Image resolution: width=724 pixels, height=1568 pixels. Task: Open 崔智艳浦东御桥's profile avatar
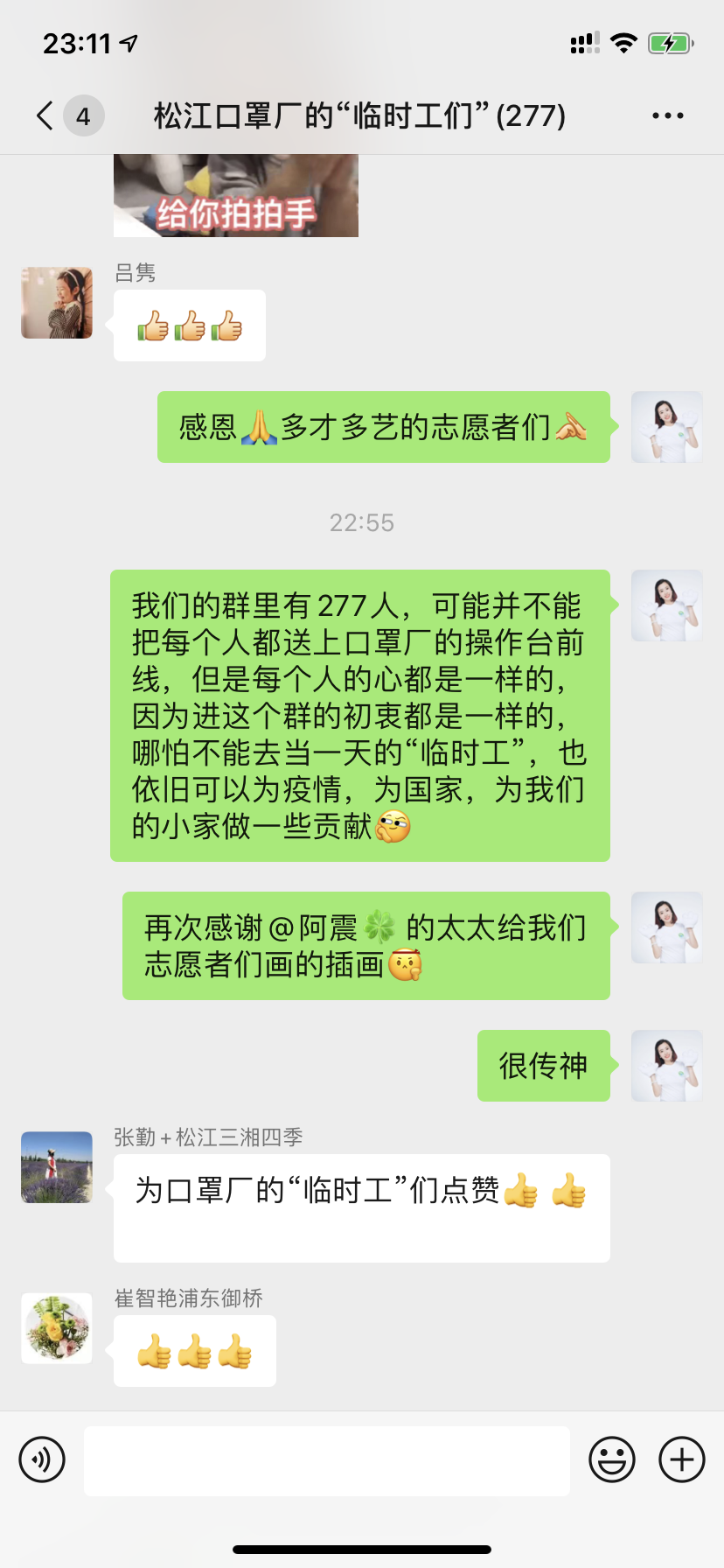pos(57,1328)
